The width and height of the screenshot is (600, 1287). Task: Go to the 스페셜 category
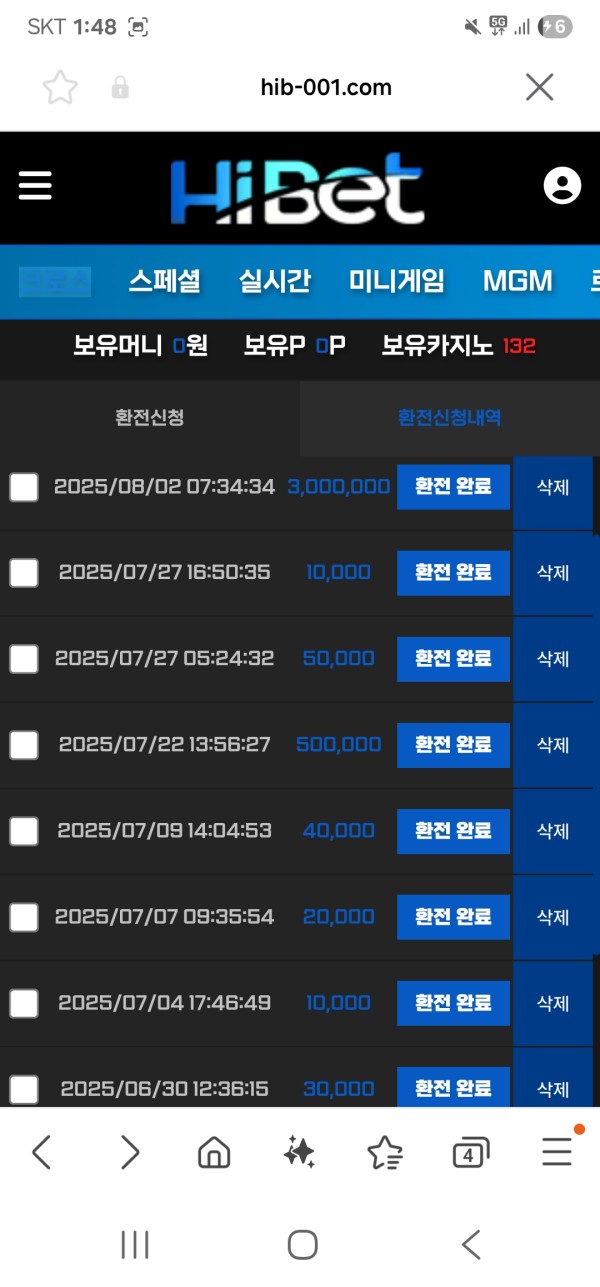165,281
